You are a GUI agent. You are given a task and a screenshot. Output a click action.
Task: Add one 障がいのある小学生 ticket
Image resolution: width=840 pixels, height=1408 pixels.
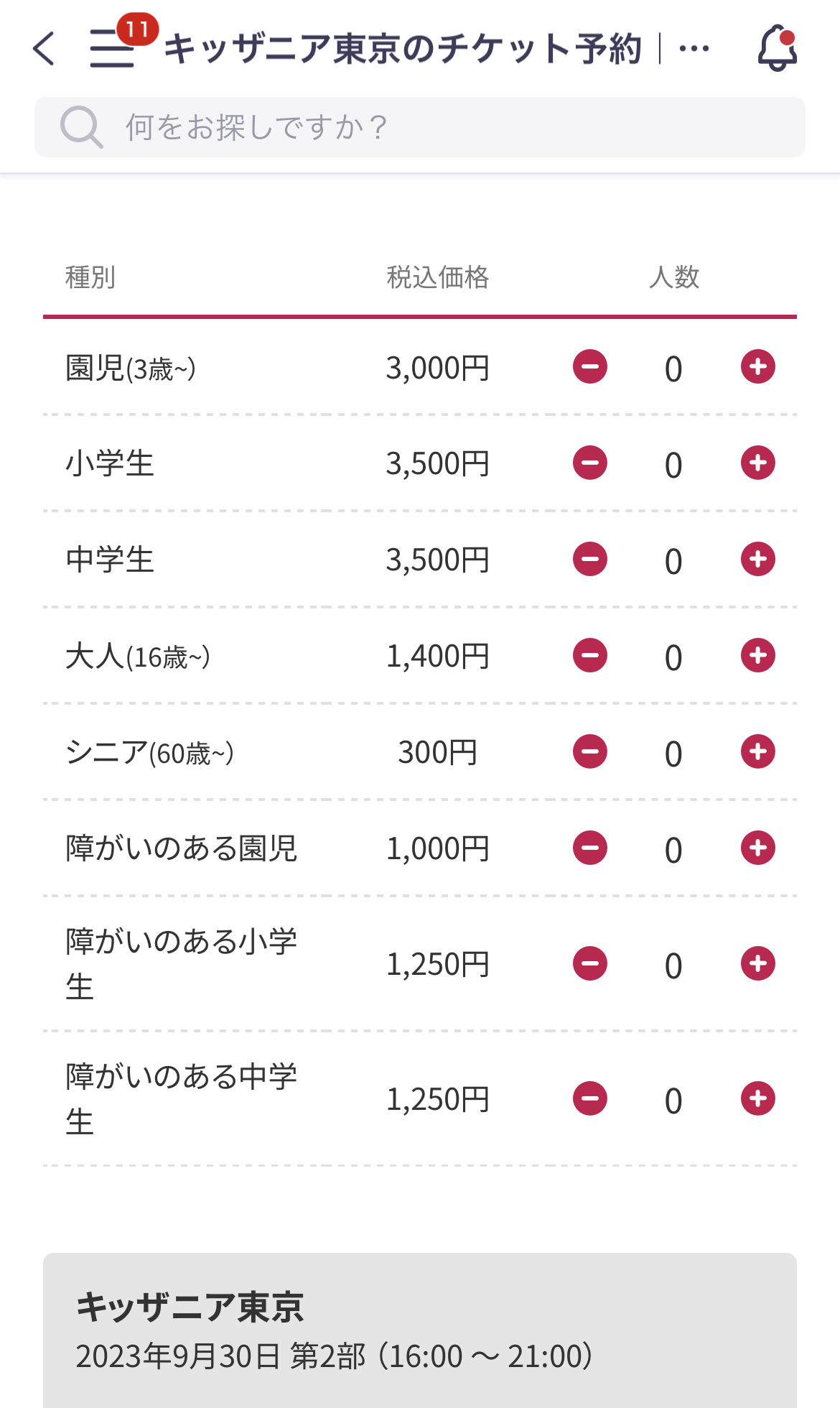coord(758,963)
